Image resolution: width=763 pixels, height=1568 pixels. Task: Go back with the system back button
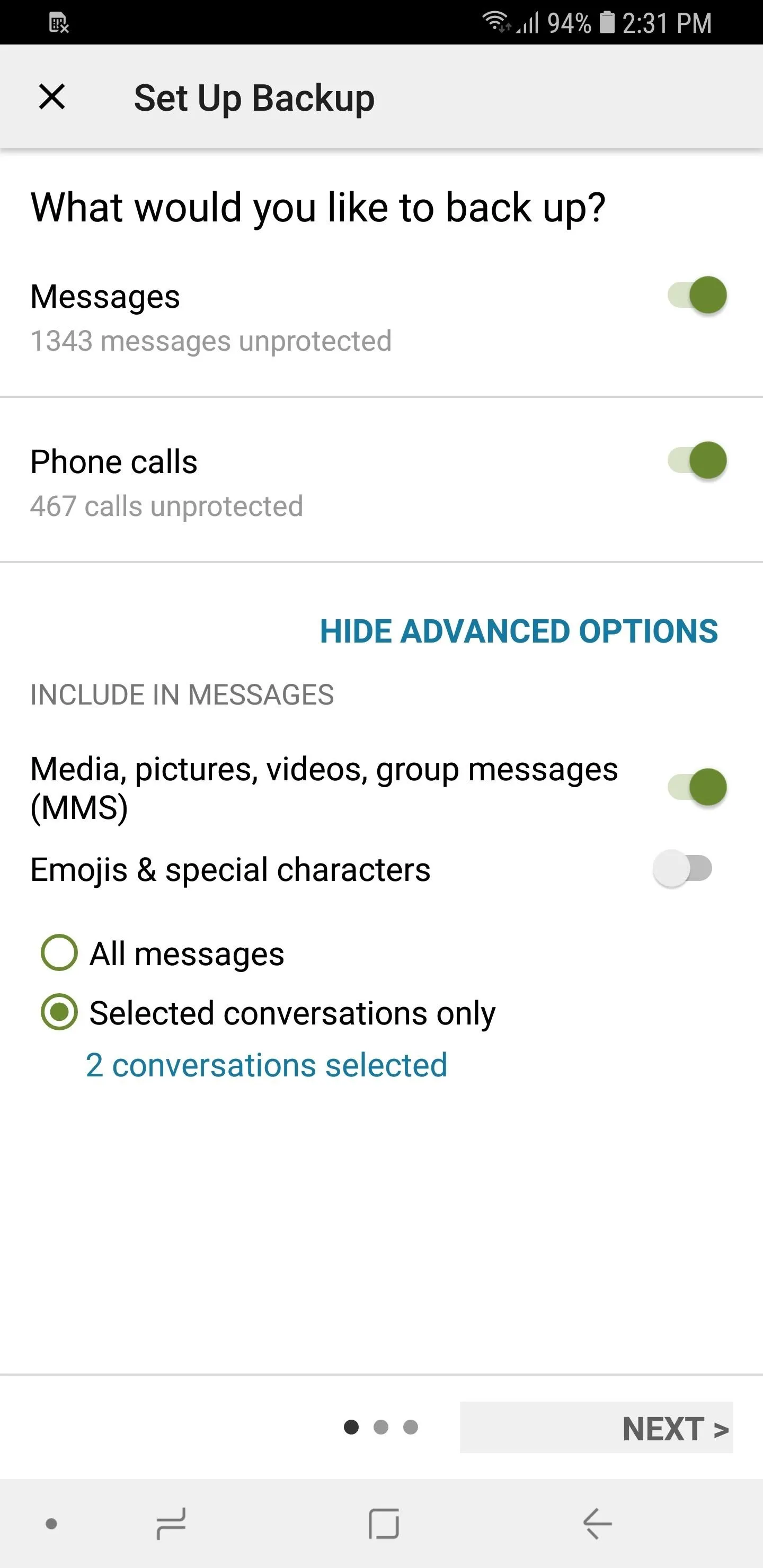pos(597,1524)
